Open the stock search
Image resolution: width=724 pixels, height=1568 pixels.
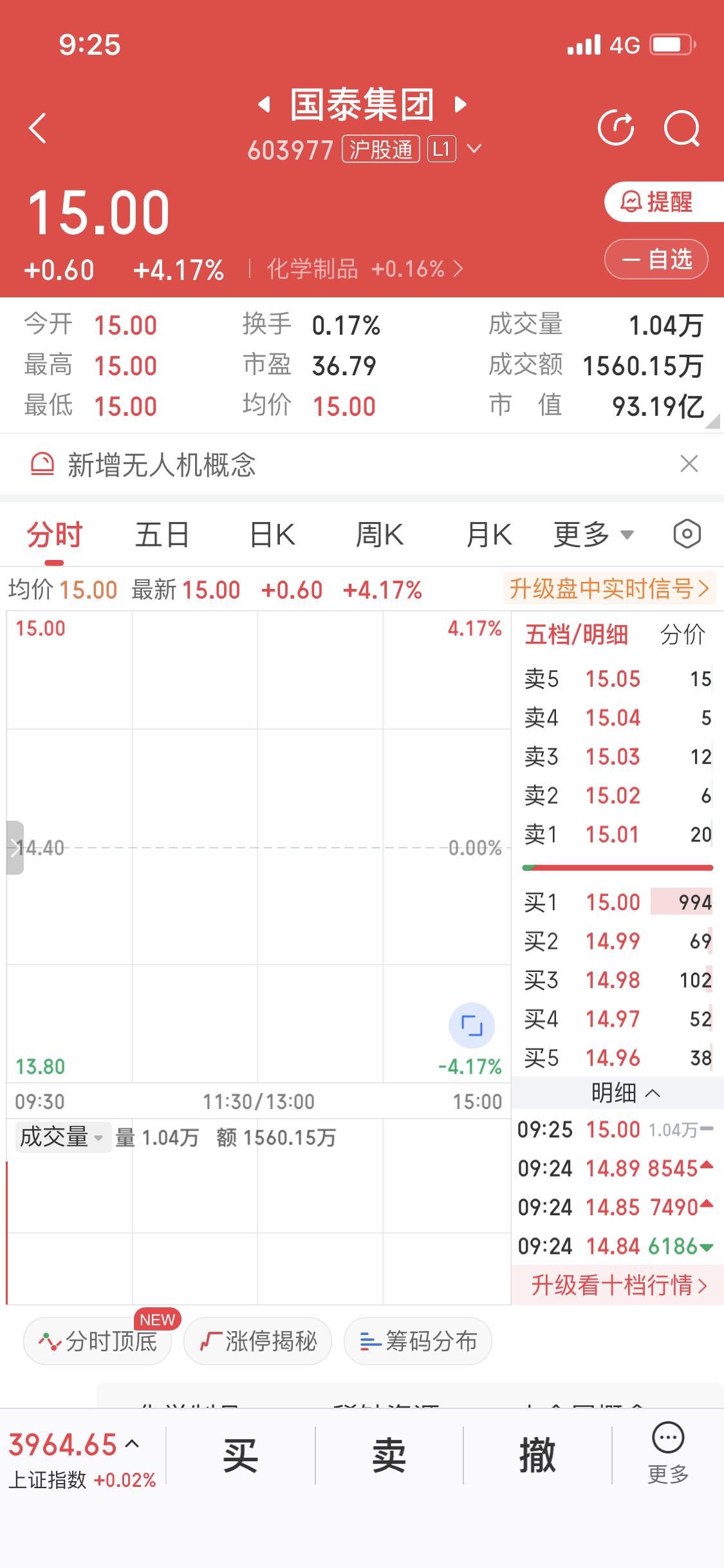(x=683, y=128)
